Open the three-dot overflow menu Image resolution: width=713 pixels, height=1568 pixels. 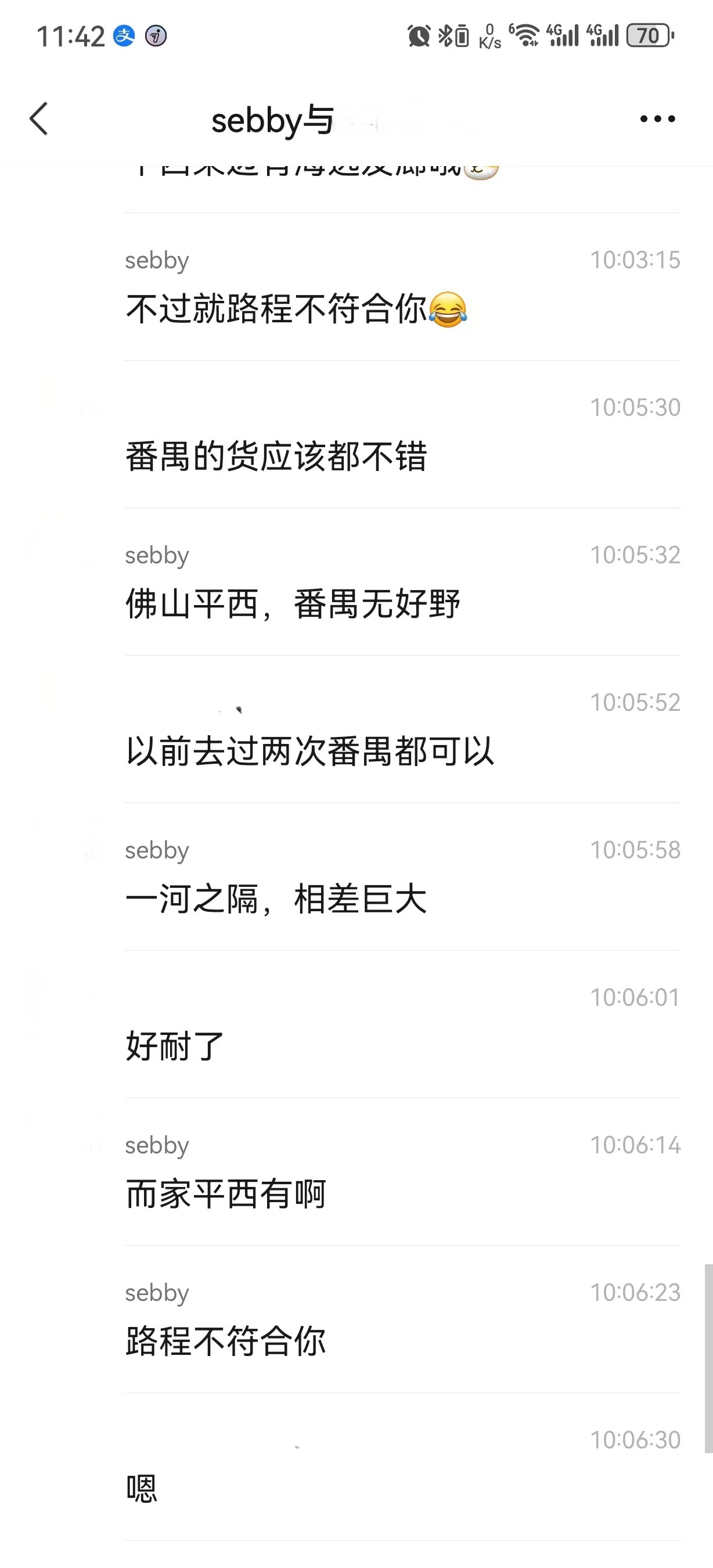click(x=657, y=118)
